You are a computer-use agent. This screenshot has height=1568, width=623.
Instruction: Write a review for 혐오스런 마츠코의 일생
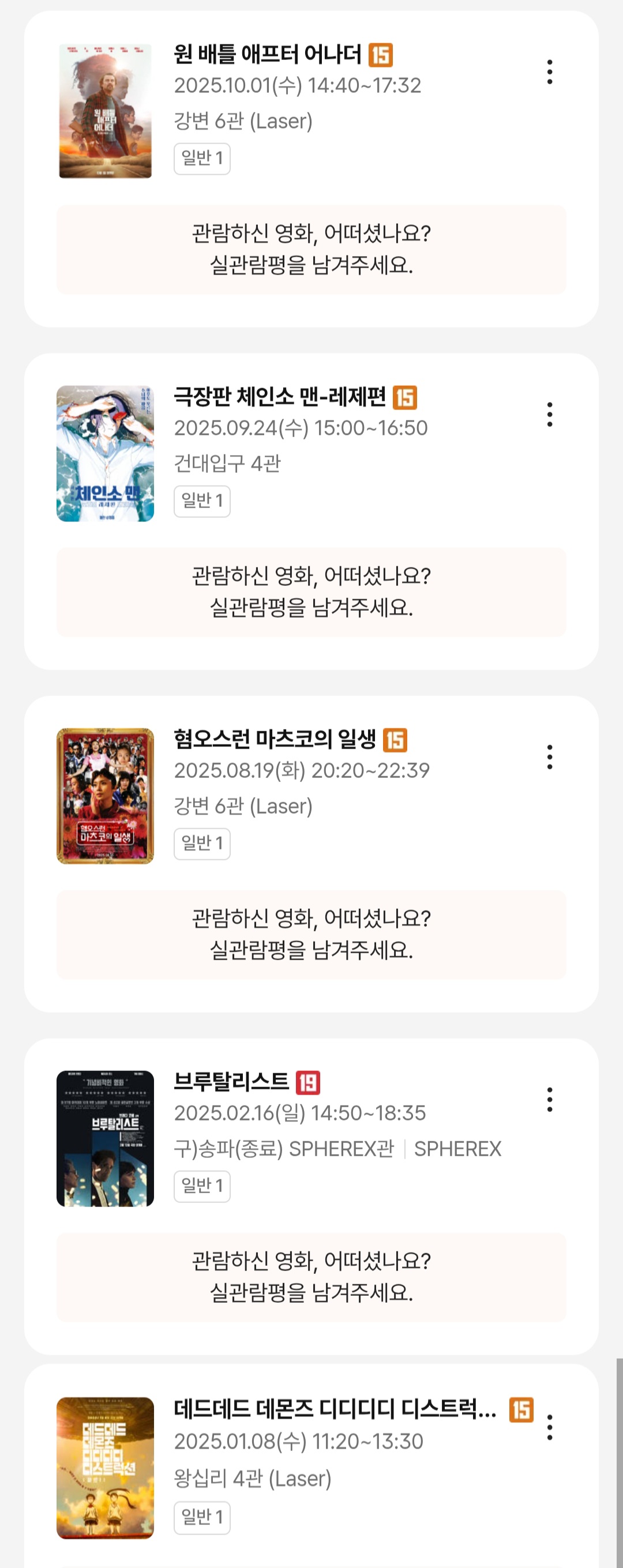click(311, 935)
